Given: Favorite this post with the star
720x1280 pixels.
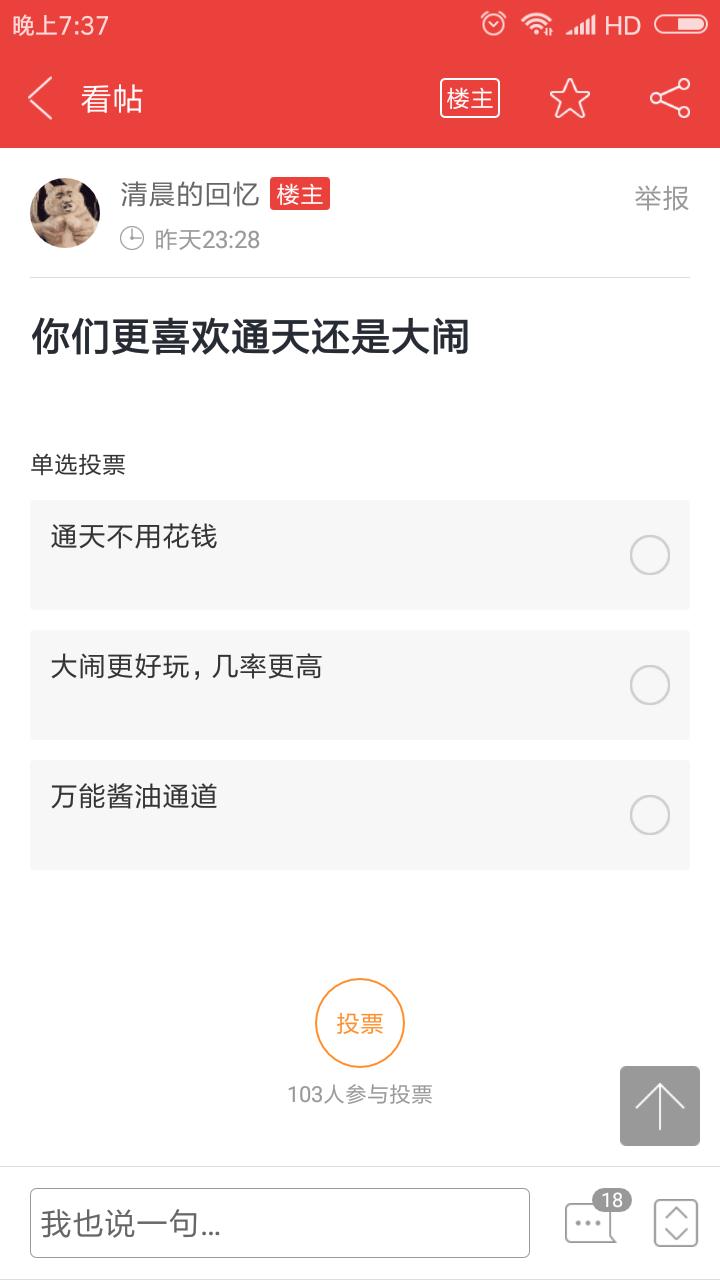Looking at the screenshot, I should 570,99.
